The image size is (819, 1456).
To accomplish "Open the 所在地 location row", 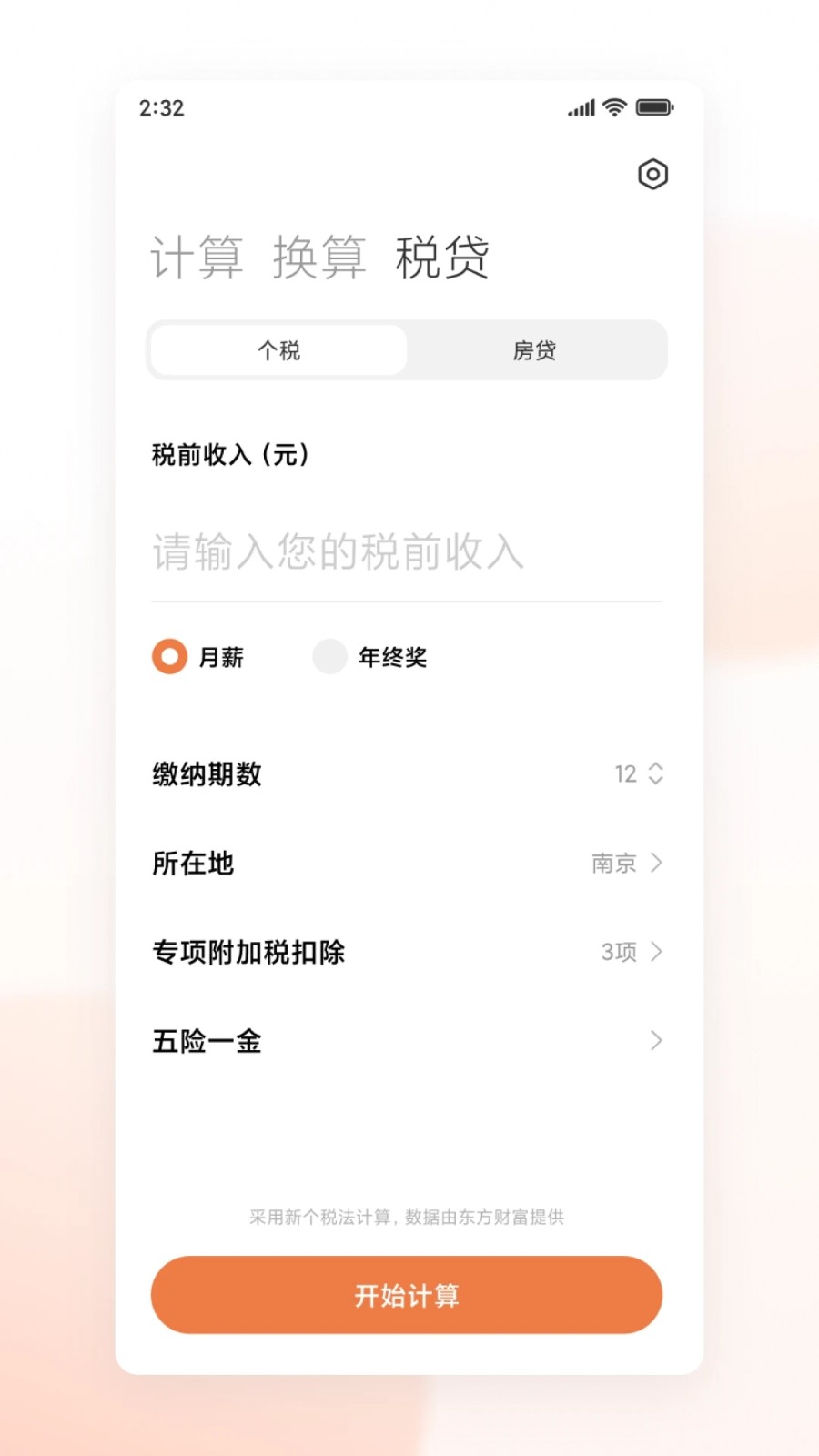I will 407,863.
